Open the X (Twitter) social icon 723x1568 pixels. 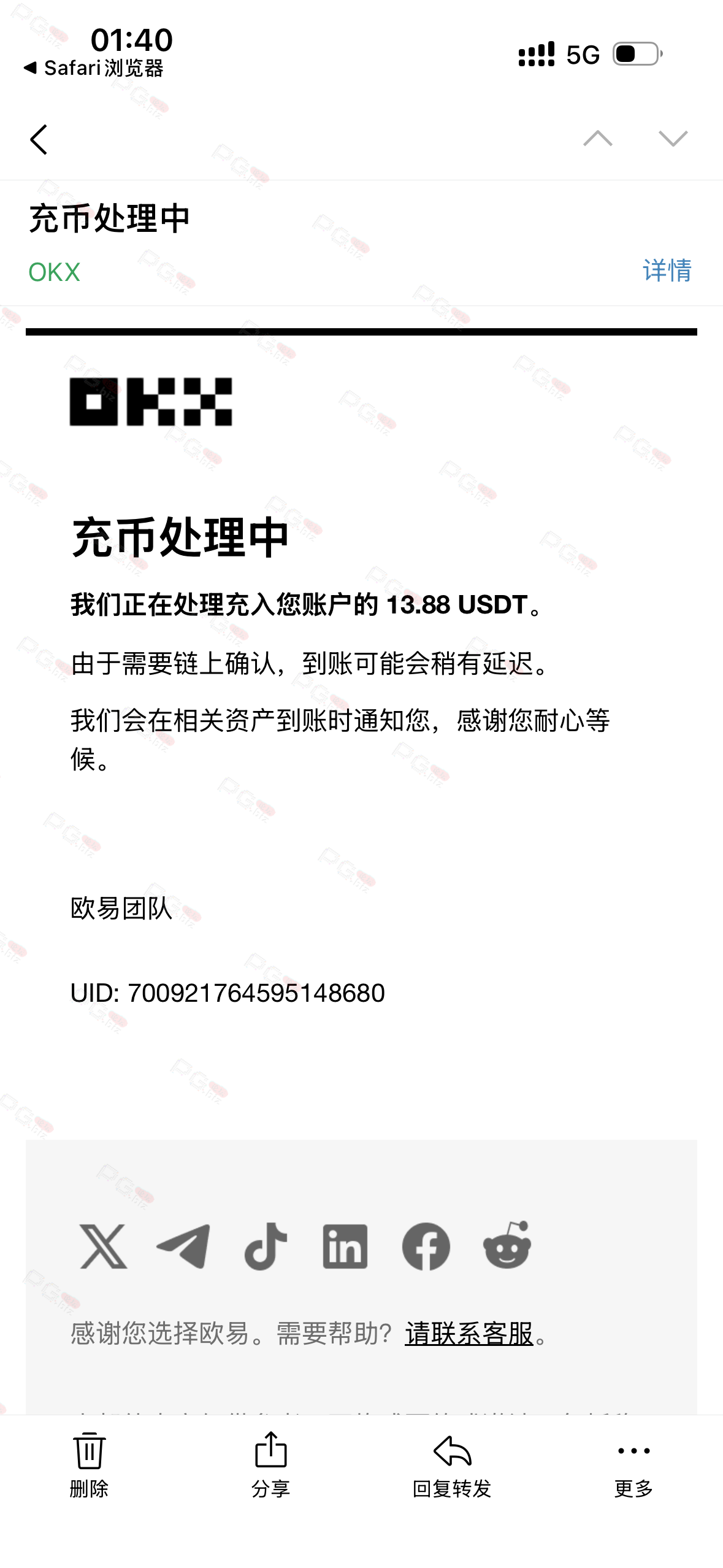[104, 1246]
